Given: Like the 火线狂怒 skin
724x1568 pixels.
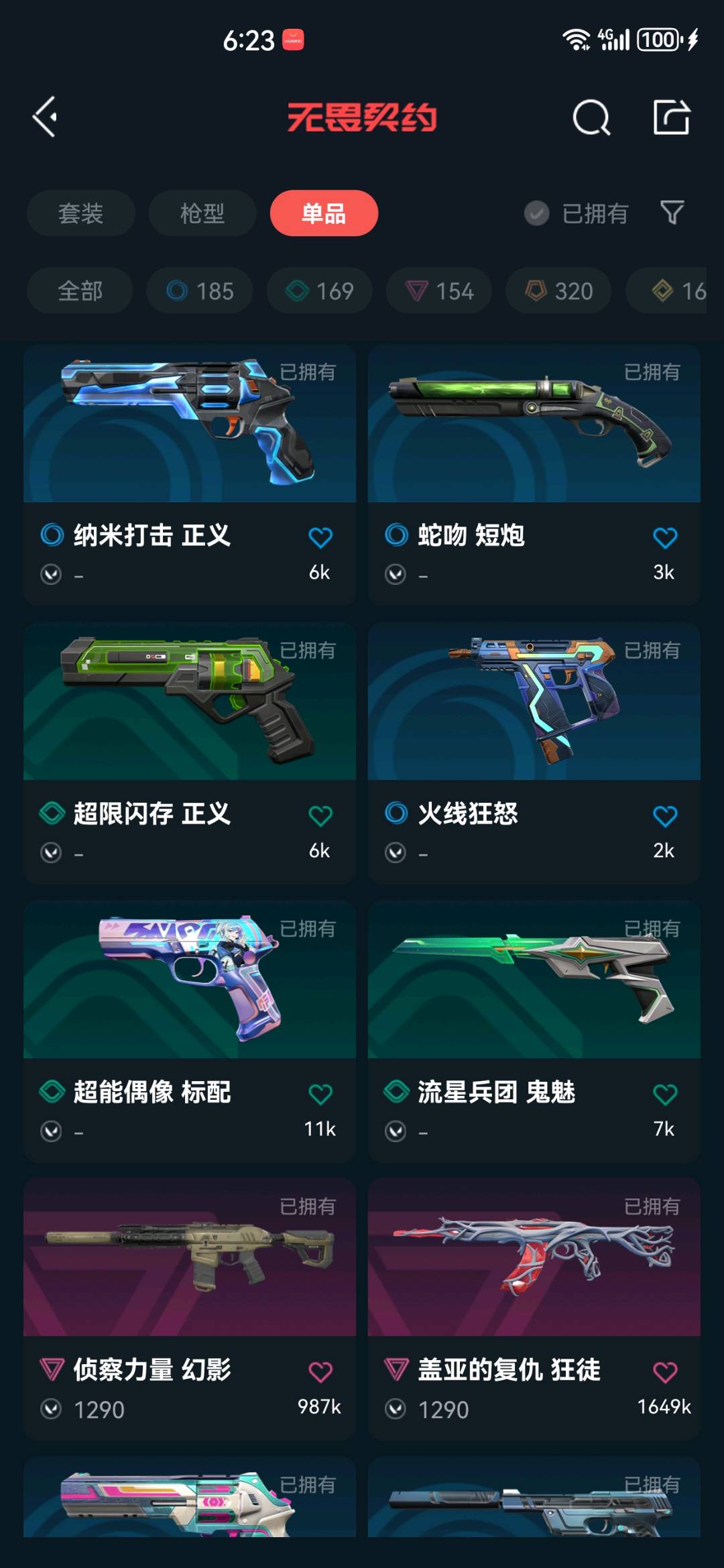Looking at the screenshot, I should pos(664,816).
